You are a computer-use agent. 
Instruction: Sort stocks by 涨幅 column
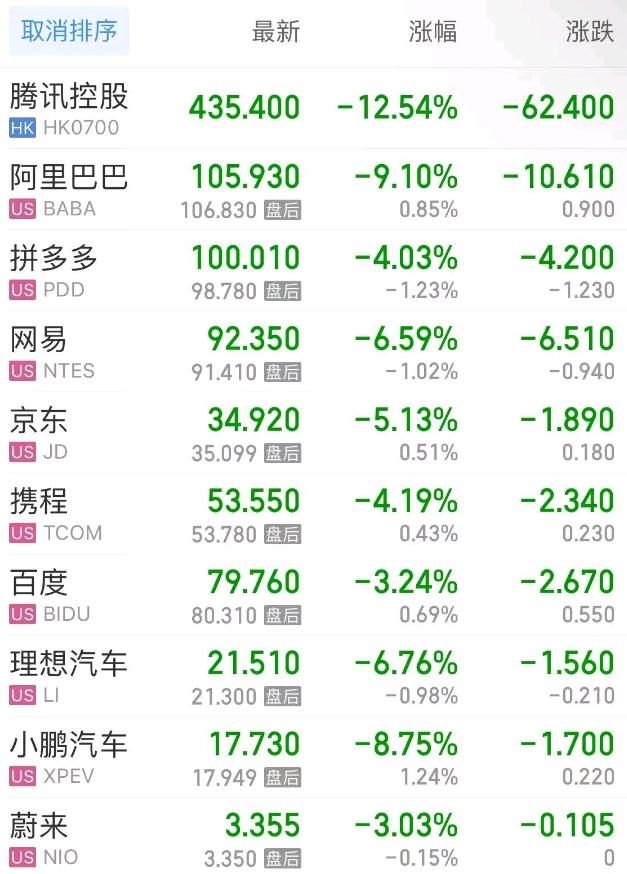pos(433,32)
